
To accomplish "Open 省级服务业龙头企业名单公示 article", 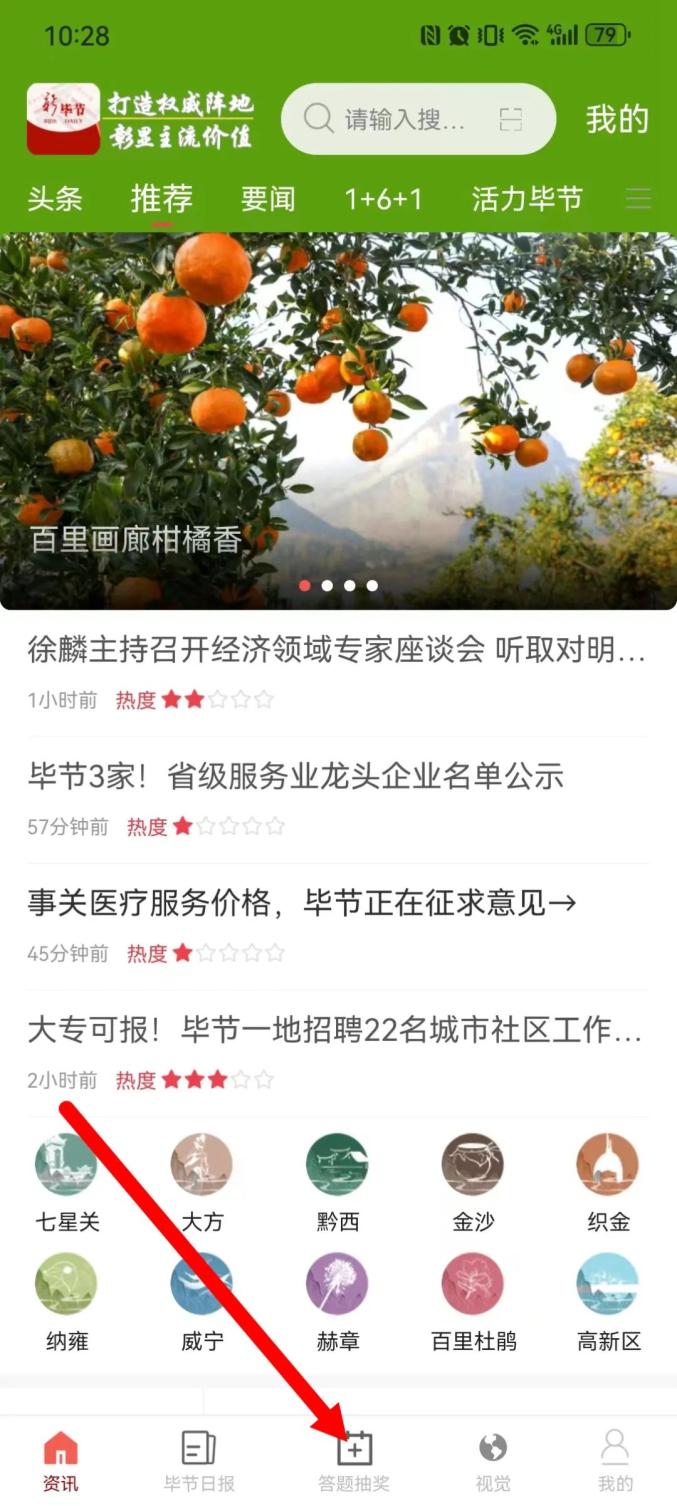I will (x=296, y=777).
